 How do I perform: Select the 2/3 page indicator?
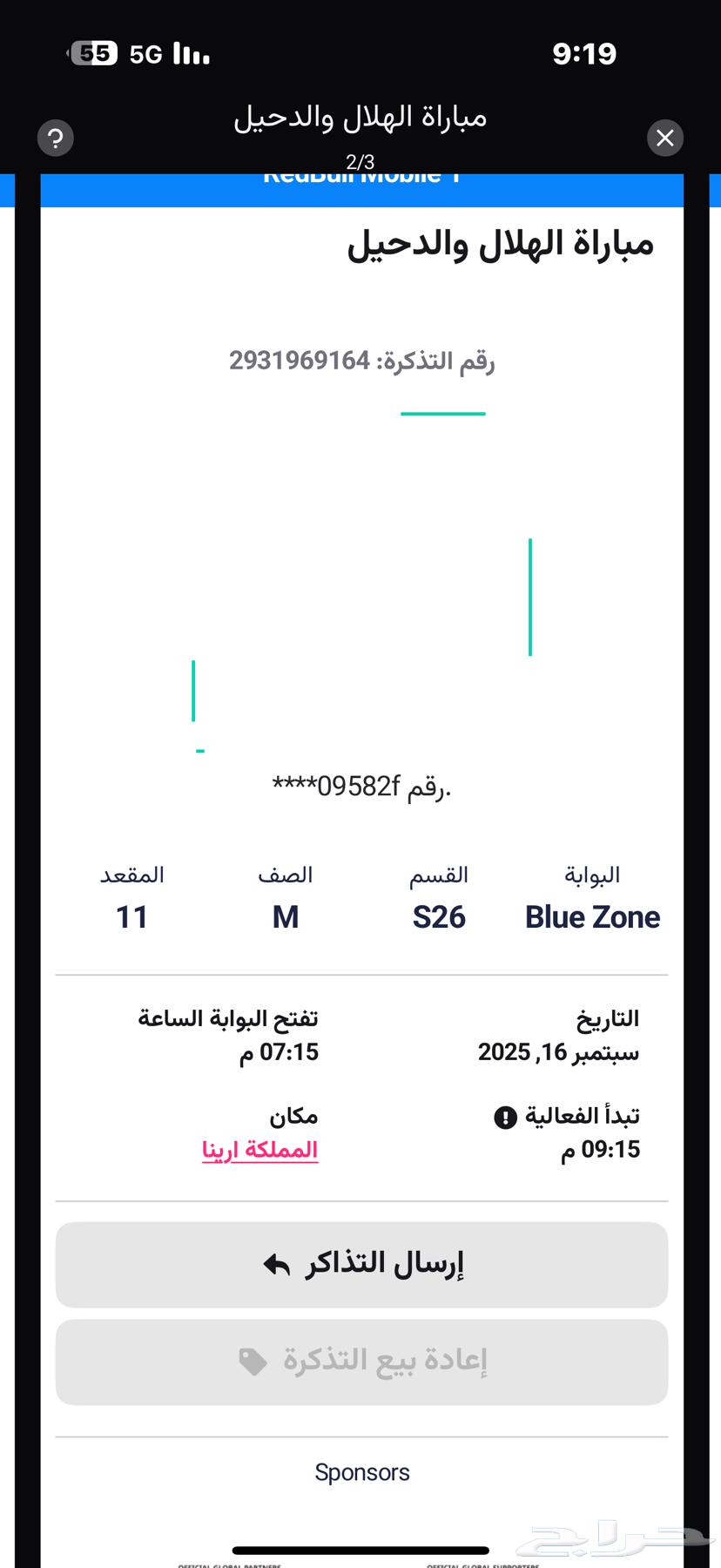(x=360, y=161)
